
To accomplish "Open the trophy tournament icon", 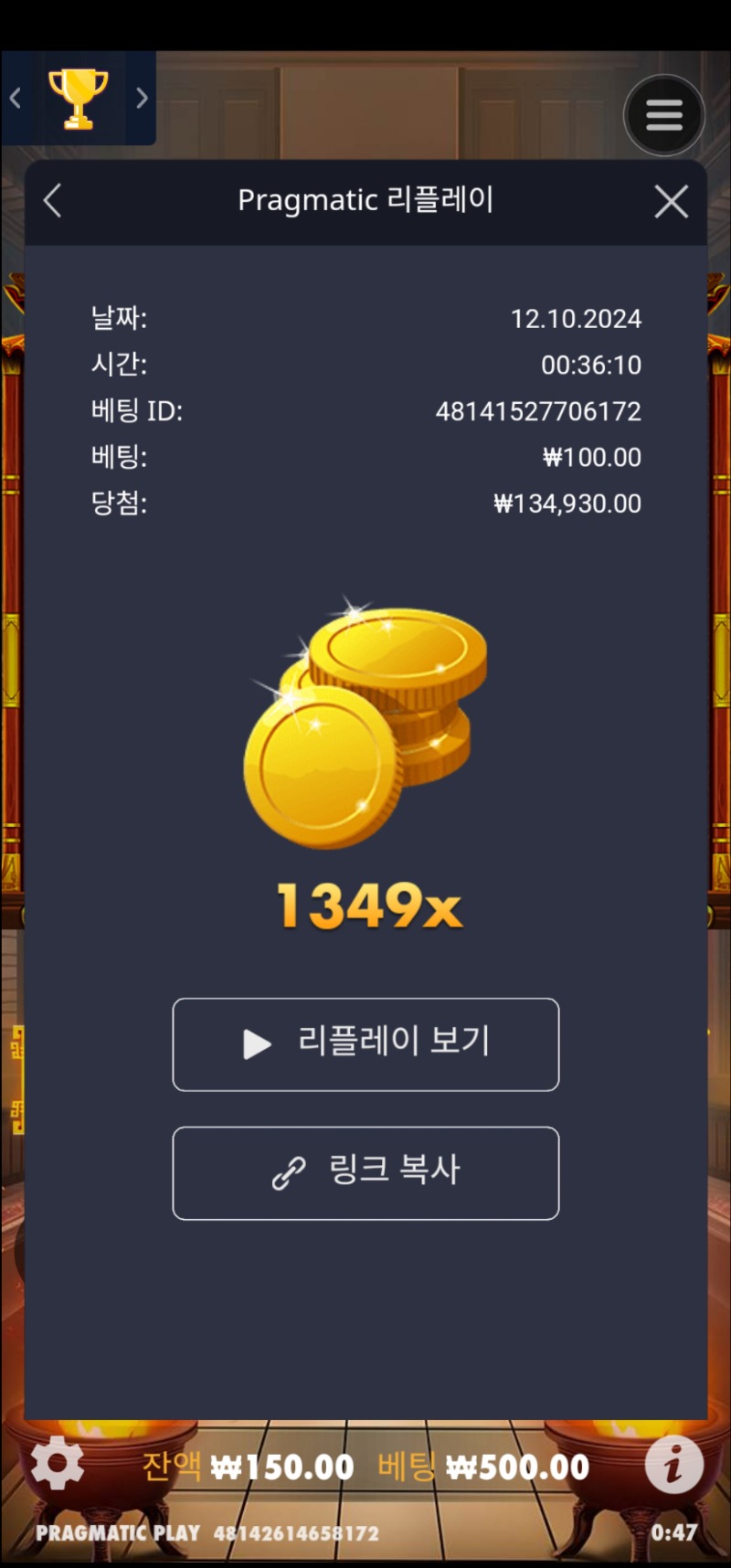I will (78, 98).
